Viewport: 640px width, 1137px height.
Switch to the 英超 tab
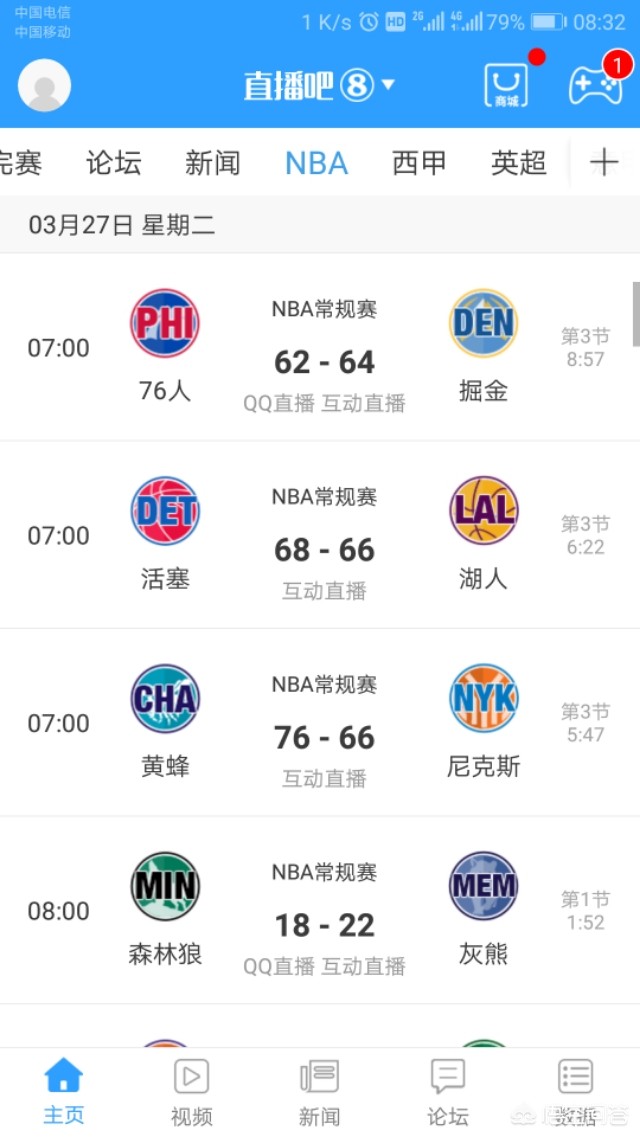click(518, 163)
